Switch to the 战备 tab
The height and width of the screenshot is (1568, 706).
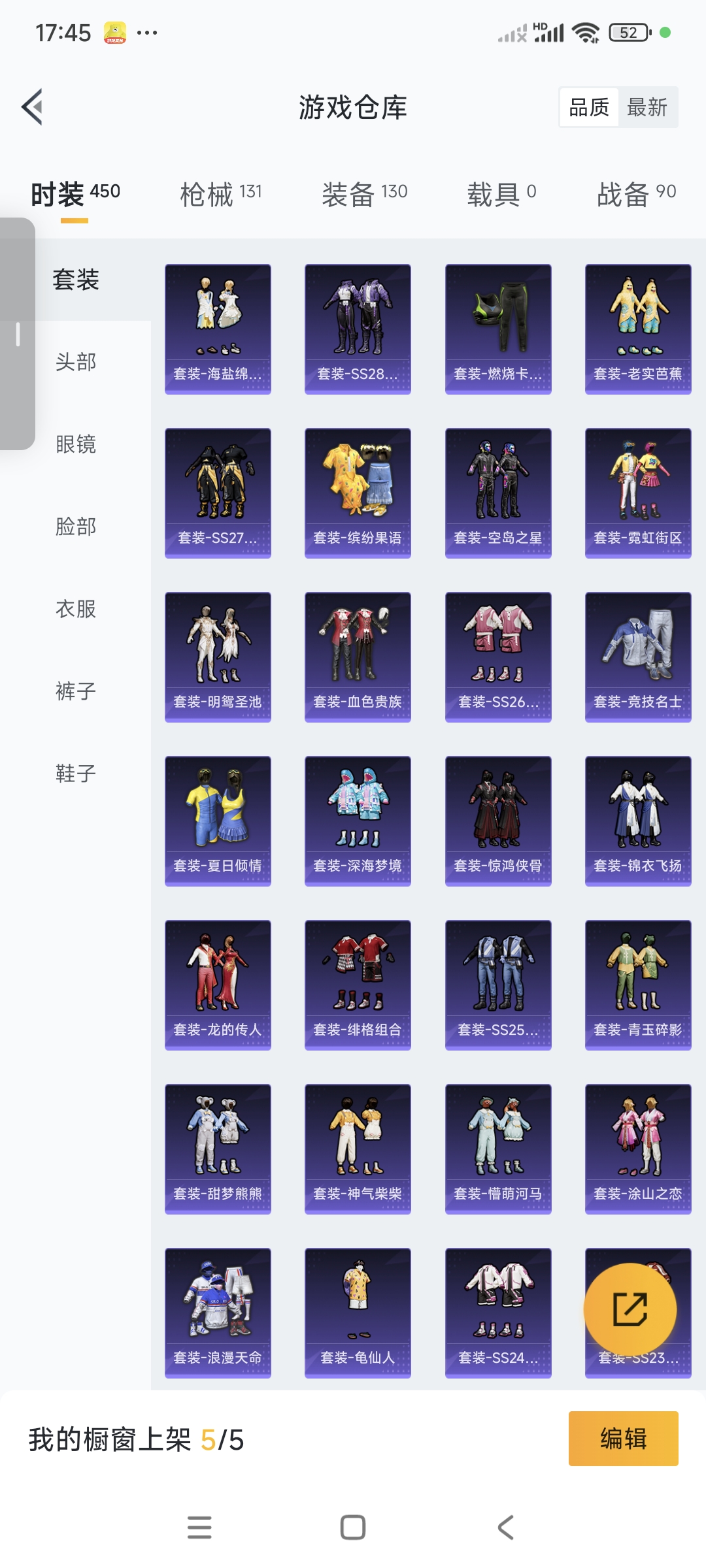pyautogui.click(x=636, y=194)
